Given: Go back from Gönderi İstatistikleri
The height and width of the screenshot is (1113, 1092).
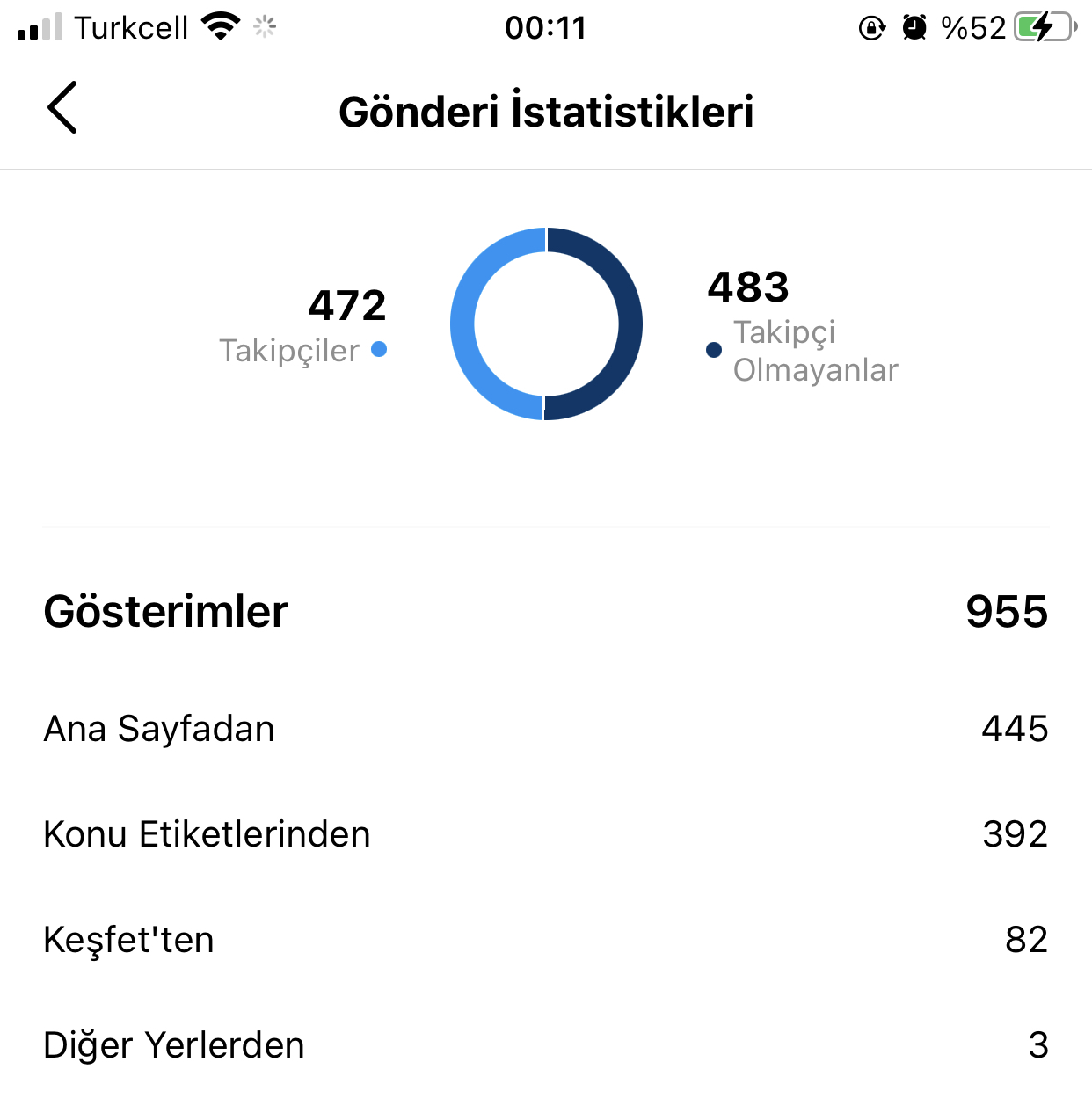Looking at the screenshot, I should click(x=62, y=107).
